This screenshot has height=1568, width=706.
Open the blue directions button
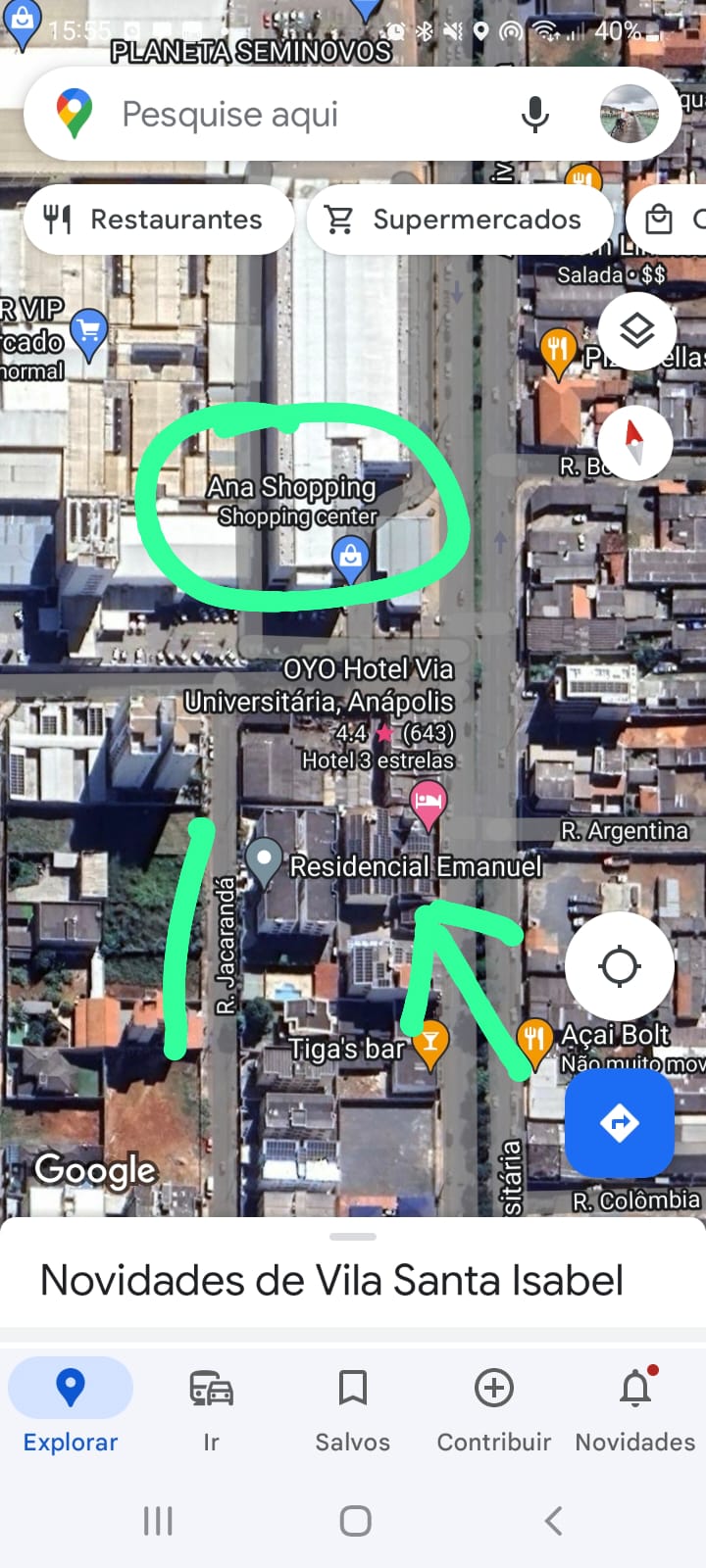(x=620, y=1123)
